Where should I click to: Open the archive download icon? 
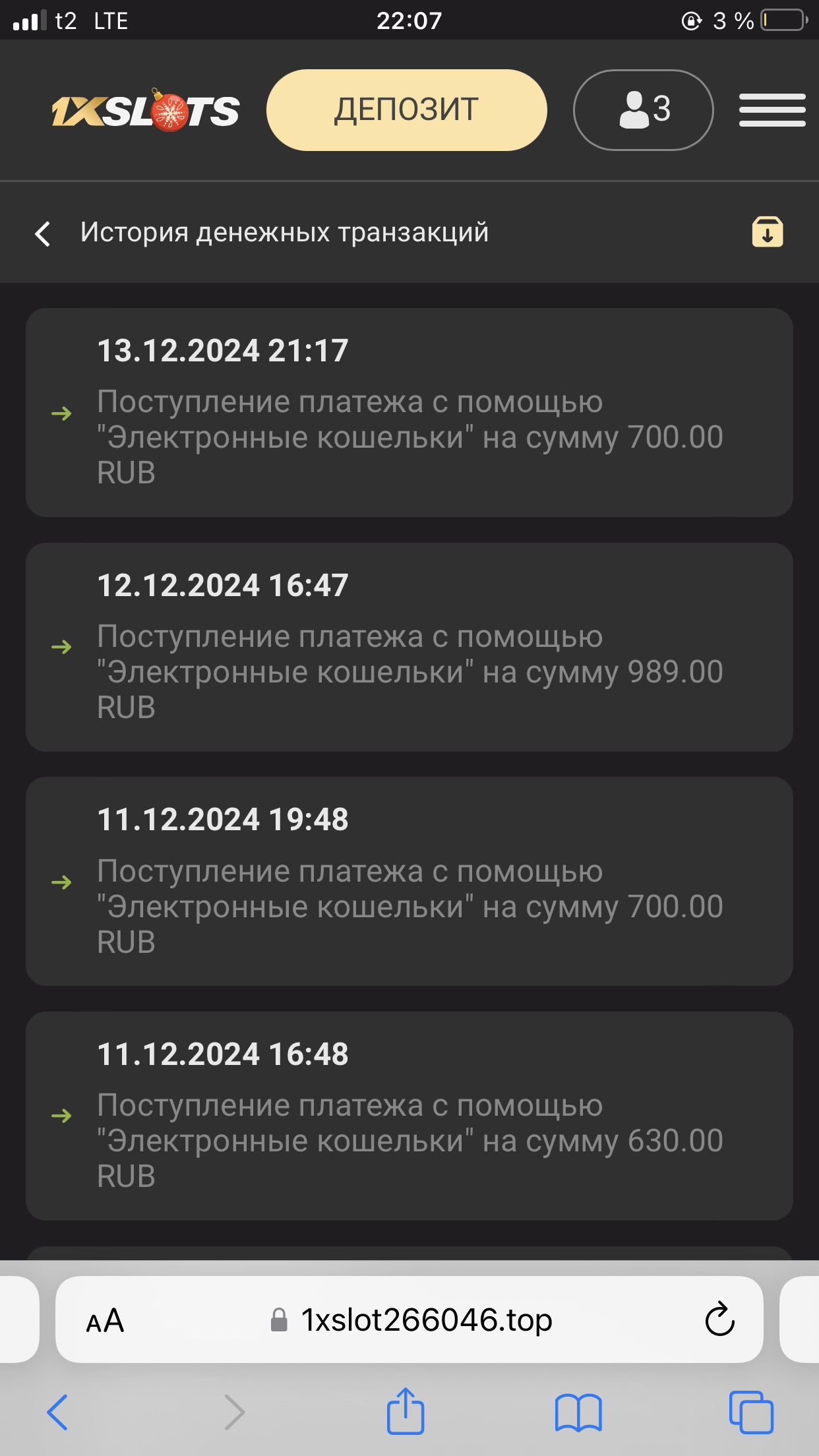click(767, 232)
